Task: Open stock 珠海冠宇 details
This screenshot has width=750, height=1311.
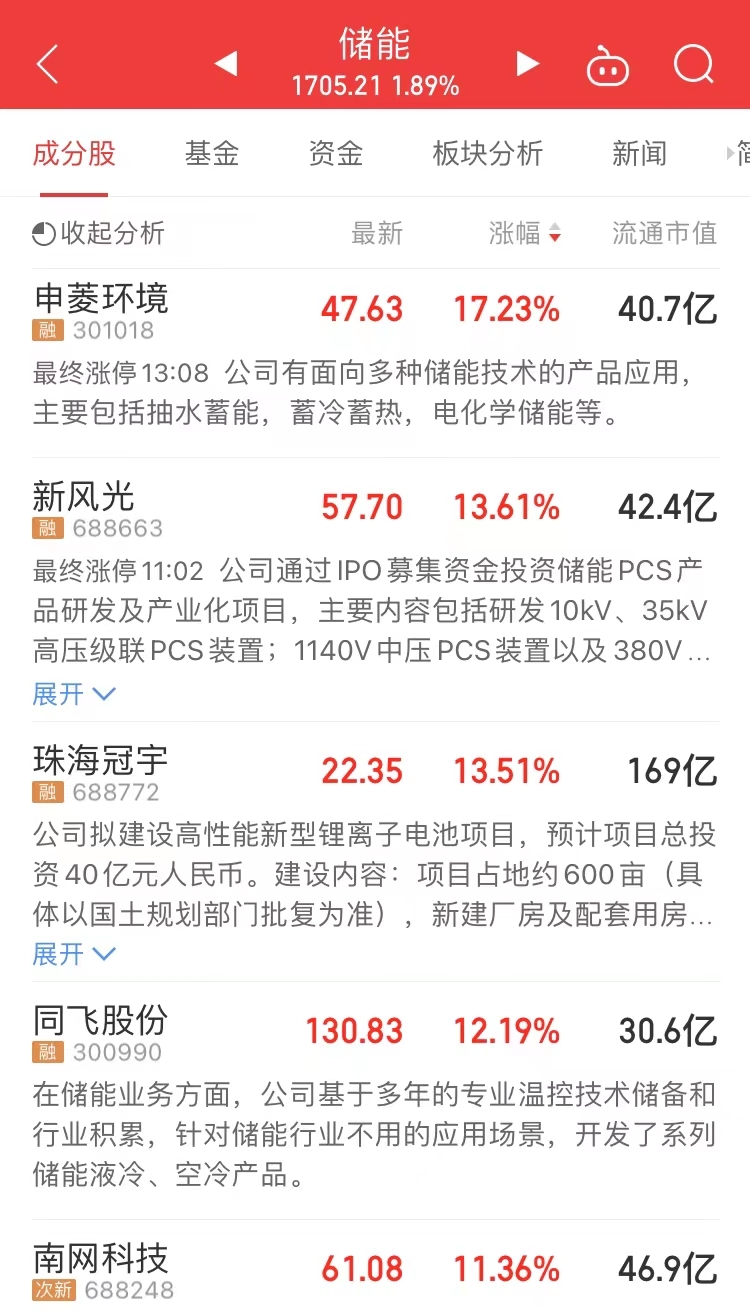Action: pyautogui.click(x=101, y=760)
